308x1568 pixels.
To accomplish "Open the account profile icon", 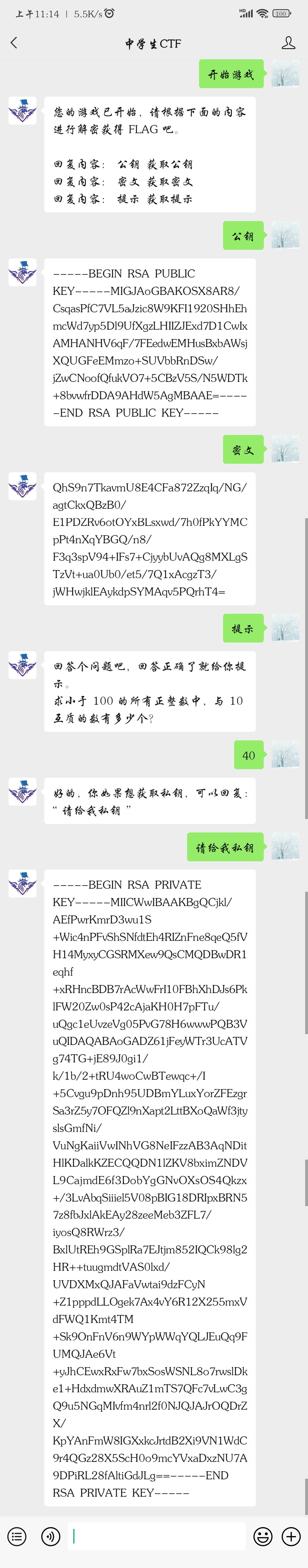I will 289,42.
